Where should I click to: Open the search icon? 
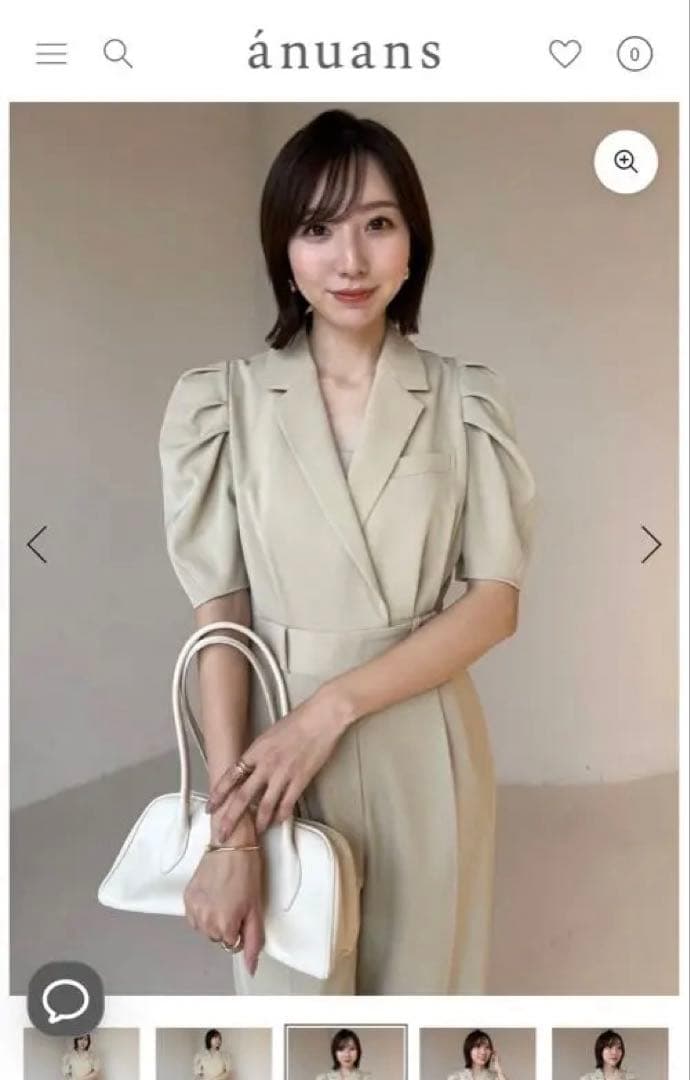coord(118,54)
